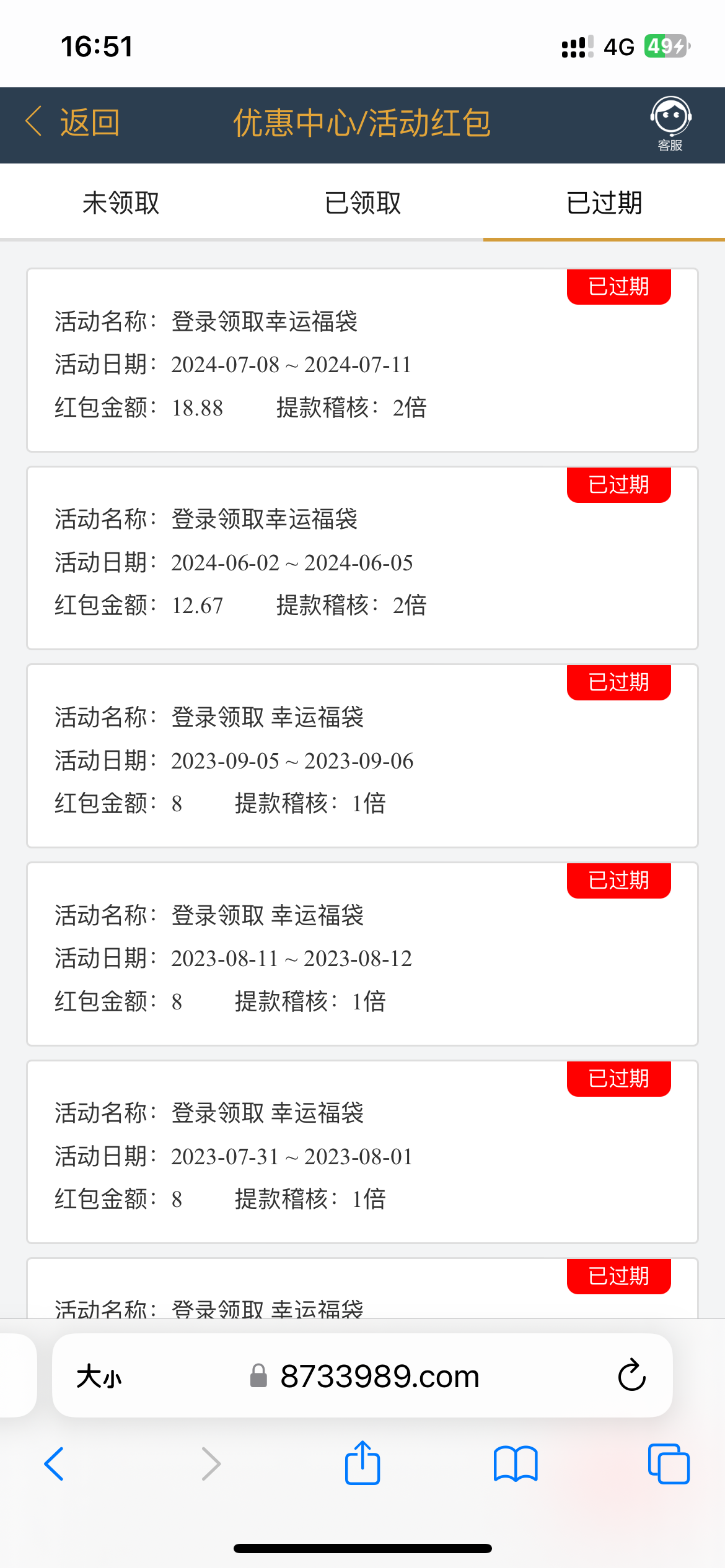Tap the 大小 text size button
This screenshot has height=1568, width=725.
point(99,1377)
